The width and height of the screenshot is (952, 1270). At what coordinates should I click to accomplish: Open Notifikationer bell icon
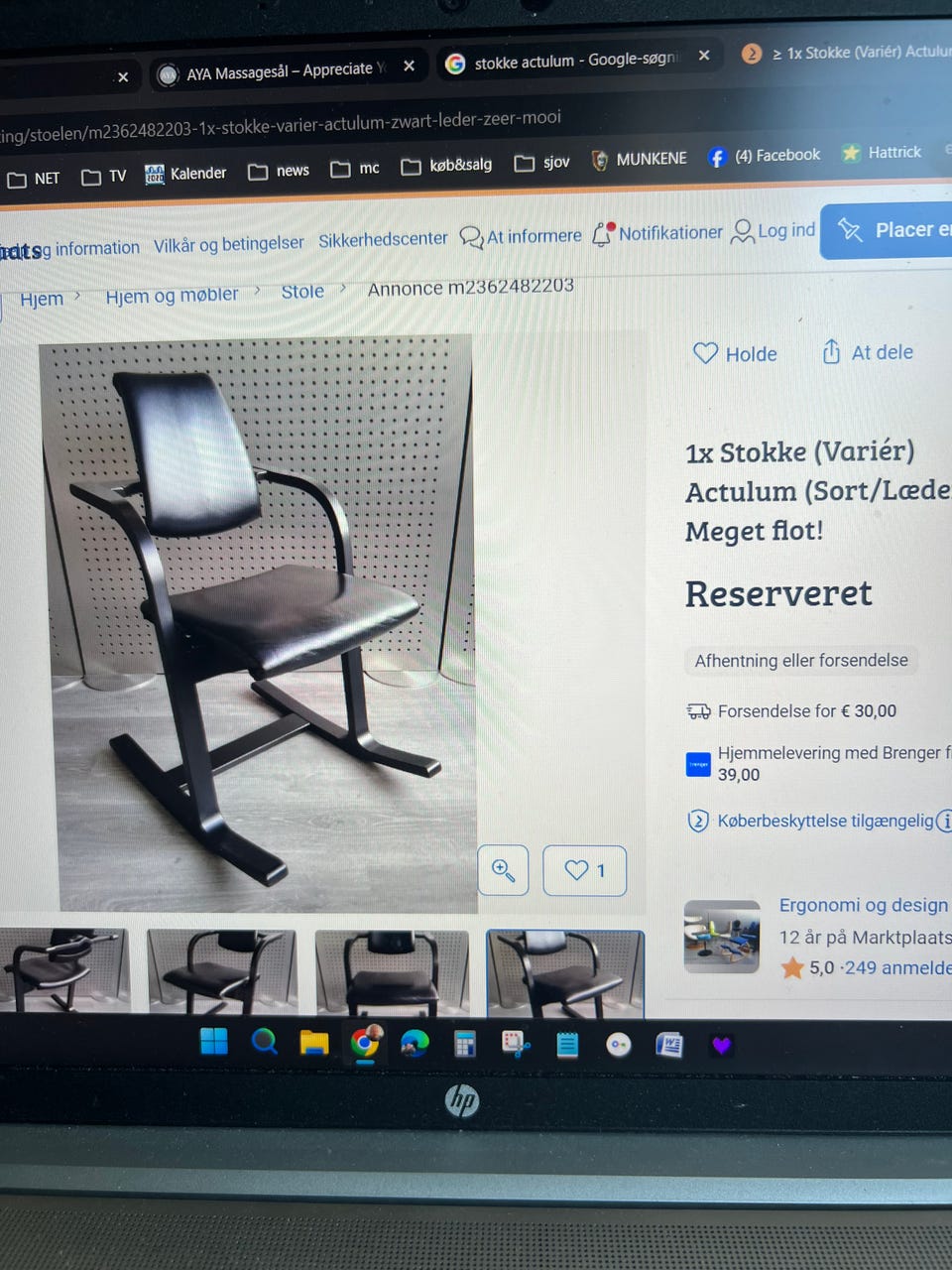point(602,232)
